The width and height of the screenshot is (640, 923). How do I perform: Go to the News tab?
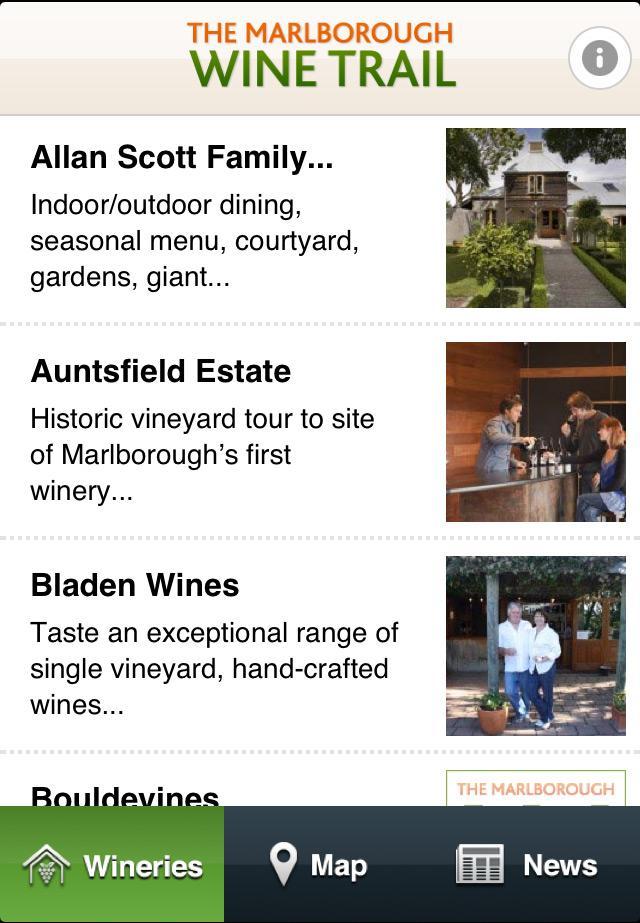[527, 865]
